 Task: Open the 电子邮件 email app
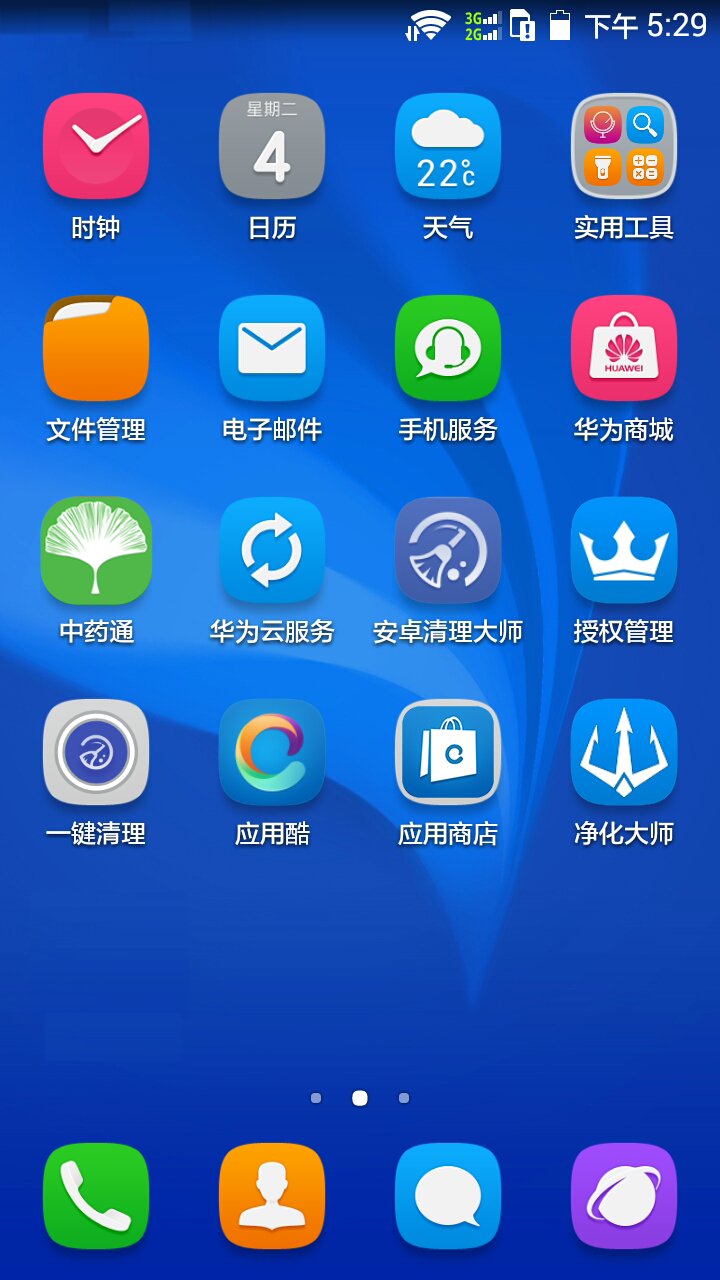coord(272,348)
